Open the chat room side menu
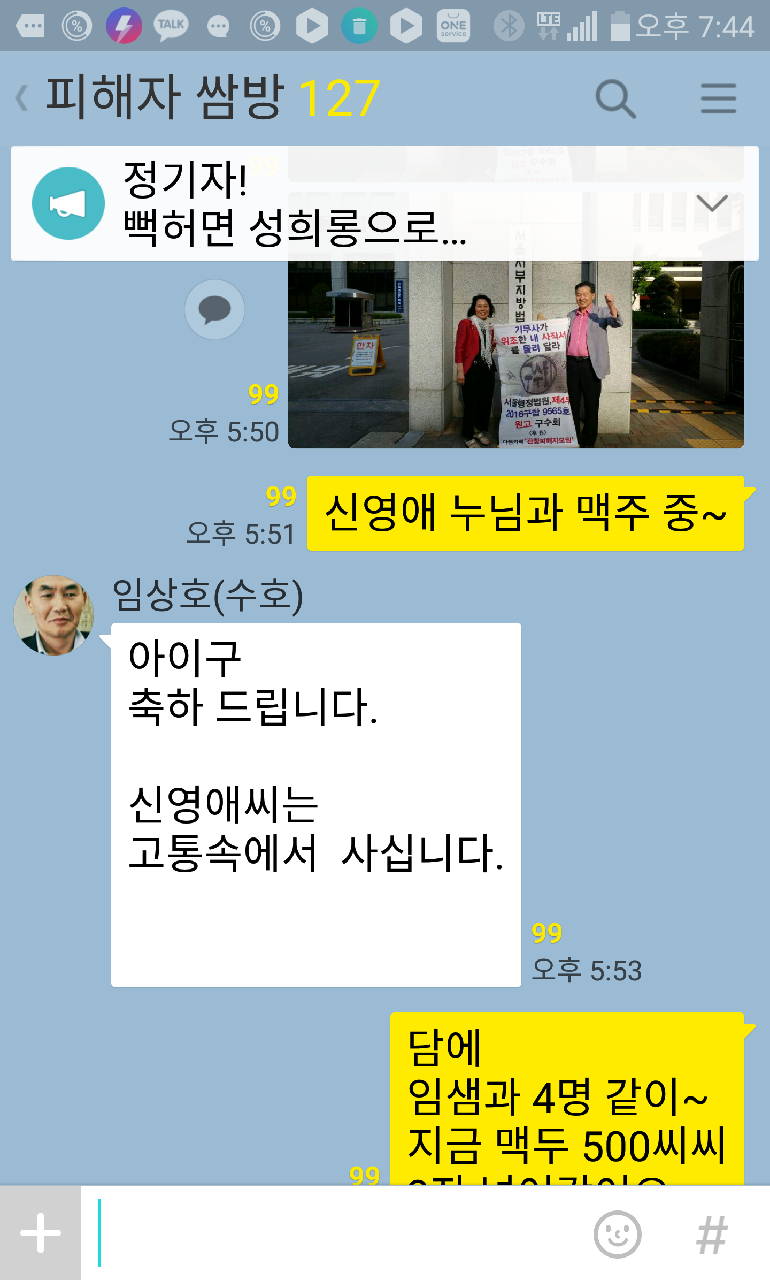The height and width of the screenshot is (1280, 770). 717,98
